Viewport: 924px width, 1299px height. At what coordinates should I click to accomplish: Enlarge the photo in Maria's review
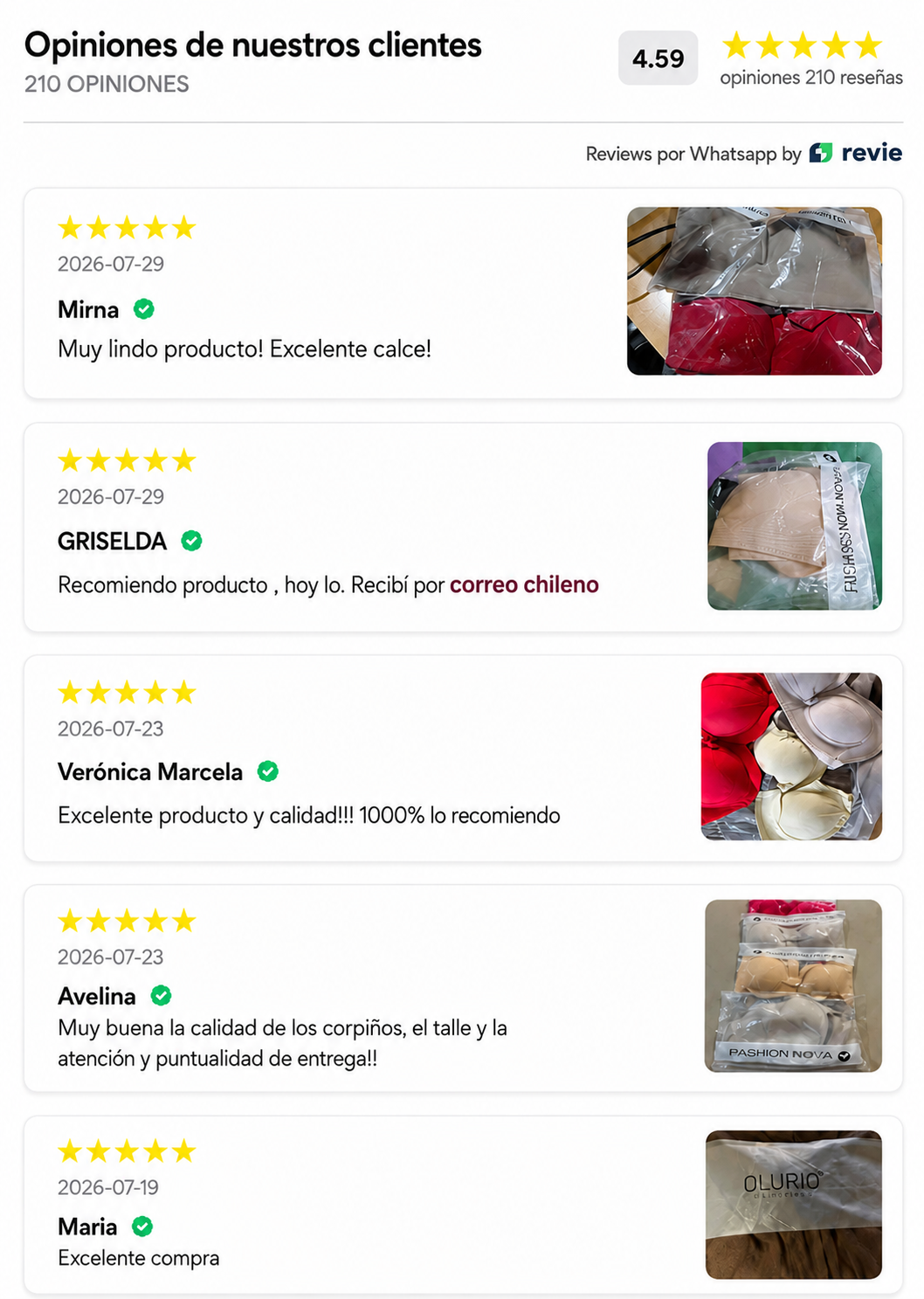tap(794, 1205)
